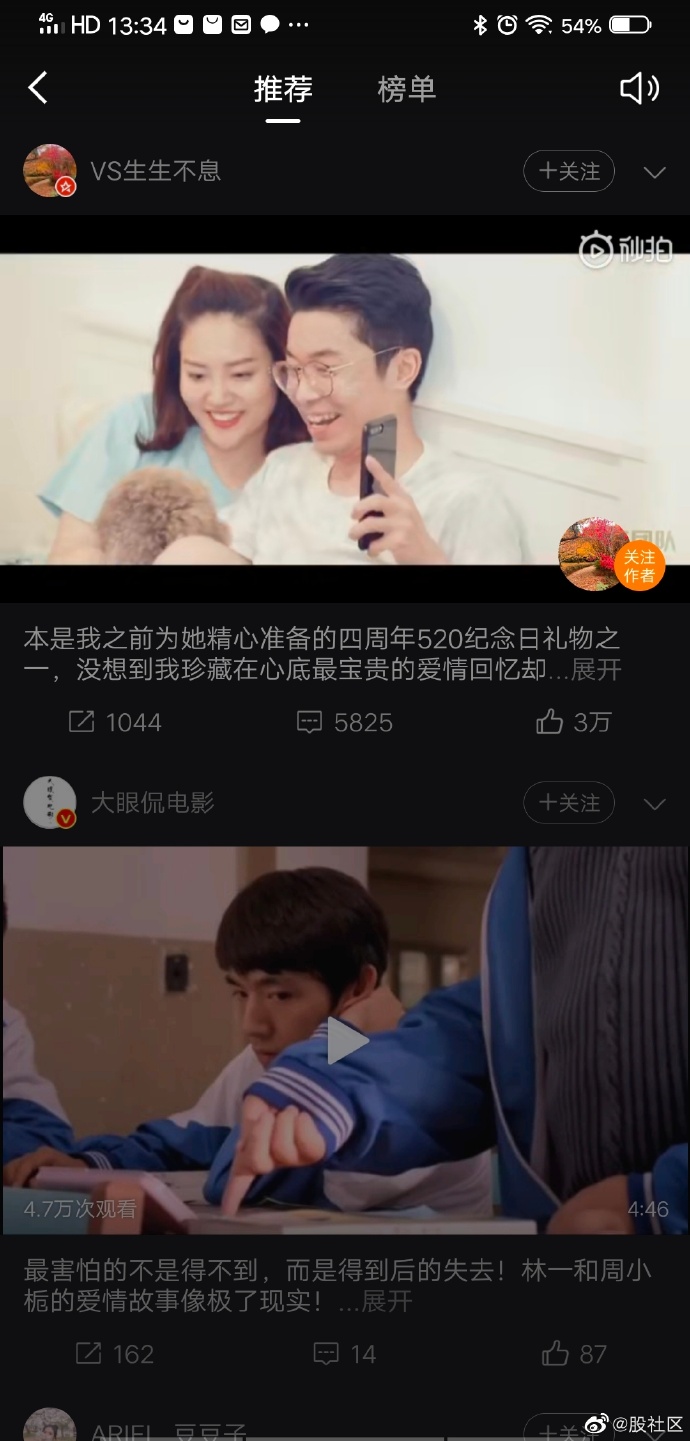
Task: Expand the 520纪念日 post text with 展开
Action: (596, 669)
